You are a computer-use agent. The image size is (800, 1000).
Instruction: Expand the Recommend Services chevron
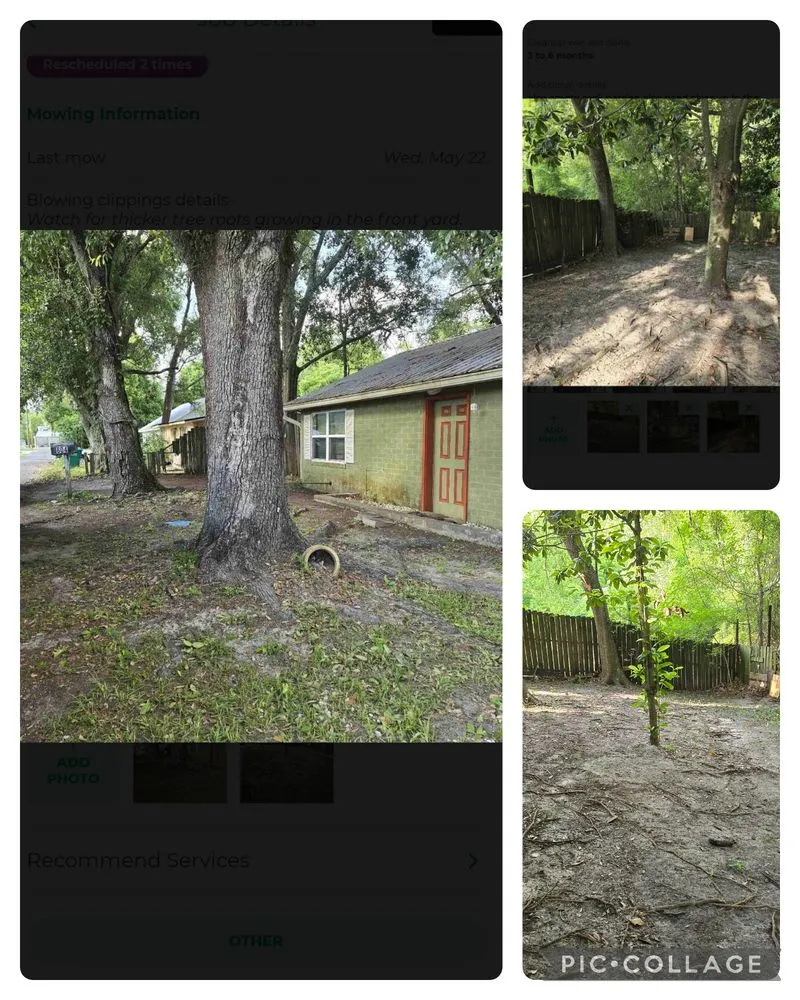point(474,860)
